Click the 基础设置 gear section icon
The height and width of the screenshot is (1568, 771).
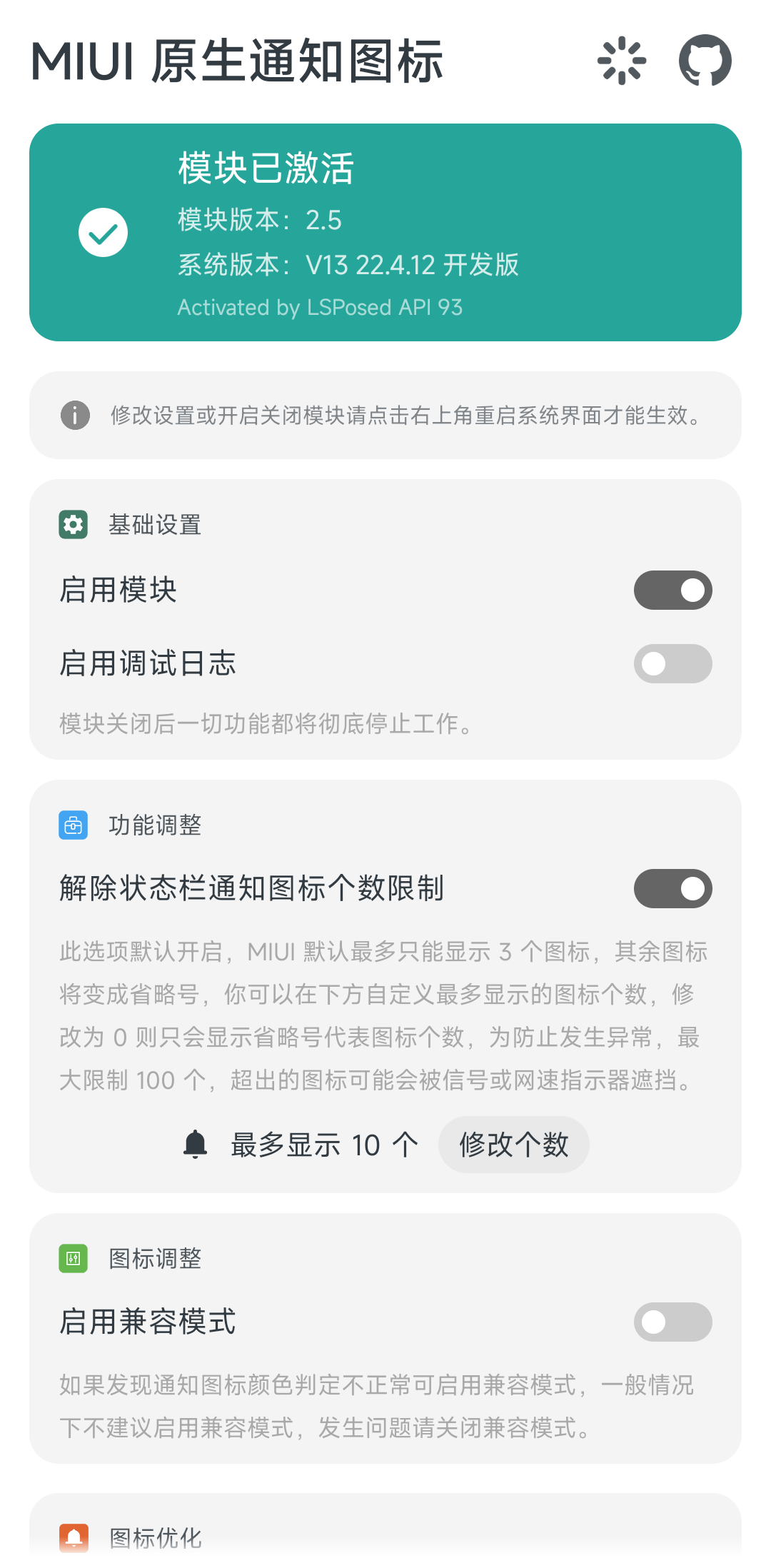[x=74, y=525]
